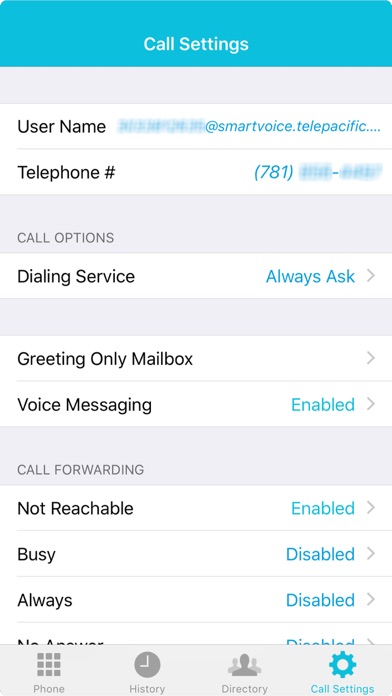Switch to the History tab

147,671
